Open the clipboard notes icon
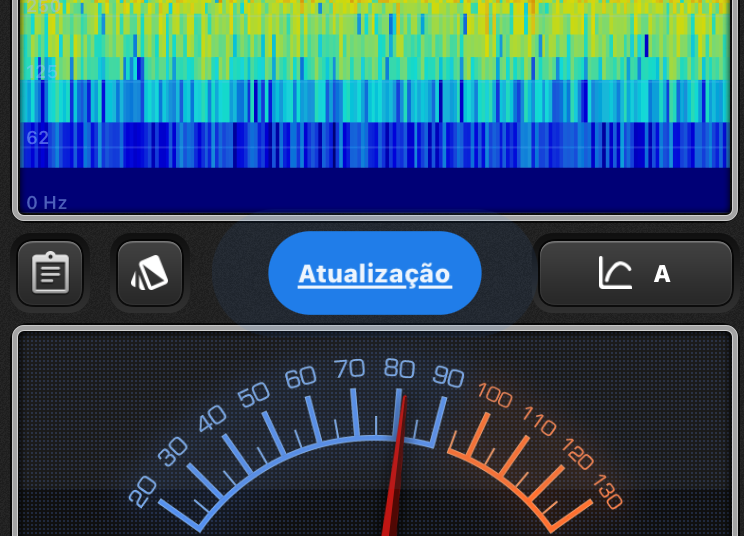Viewport: 744px width, 536px height. pyautogui.click(x=50, y=273)
